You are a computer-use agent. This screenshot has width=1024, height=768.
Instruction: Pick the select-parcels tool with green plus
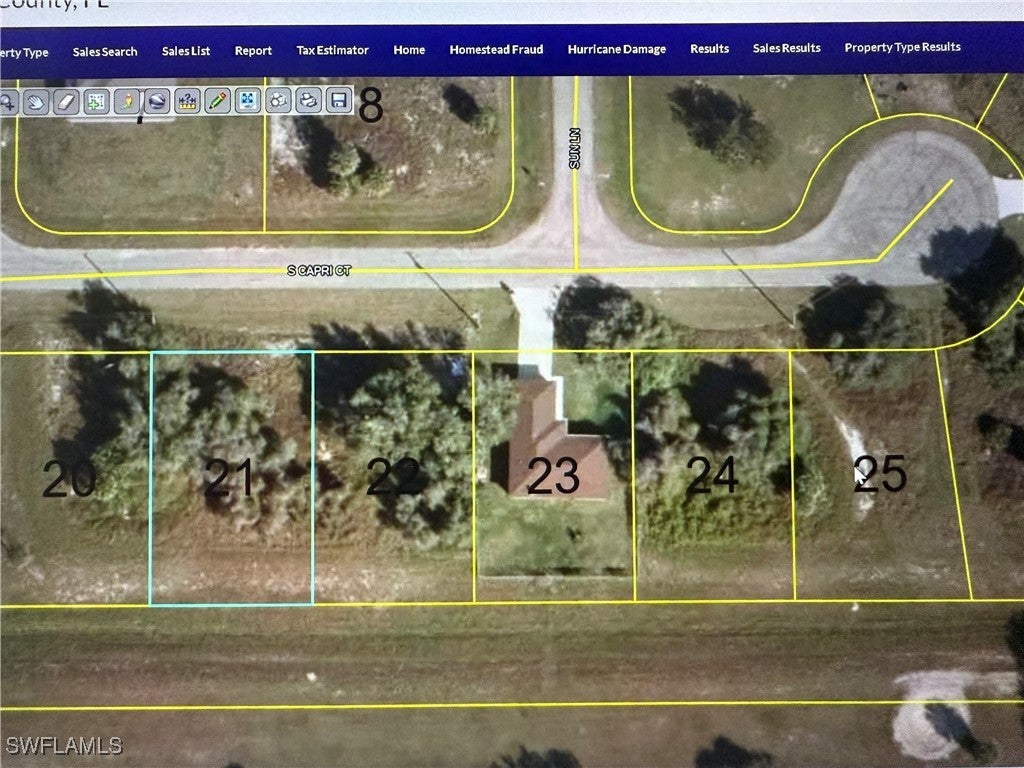(x=96, y=101)
